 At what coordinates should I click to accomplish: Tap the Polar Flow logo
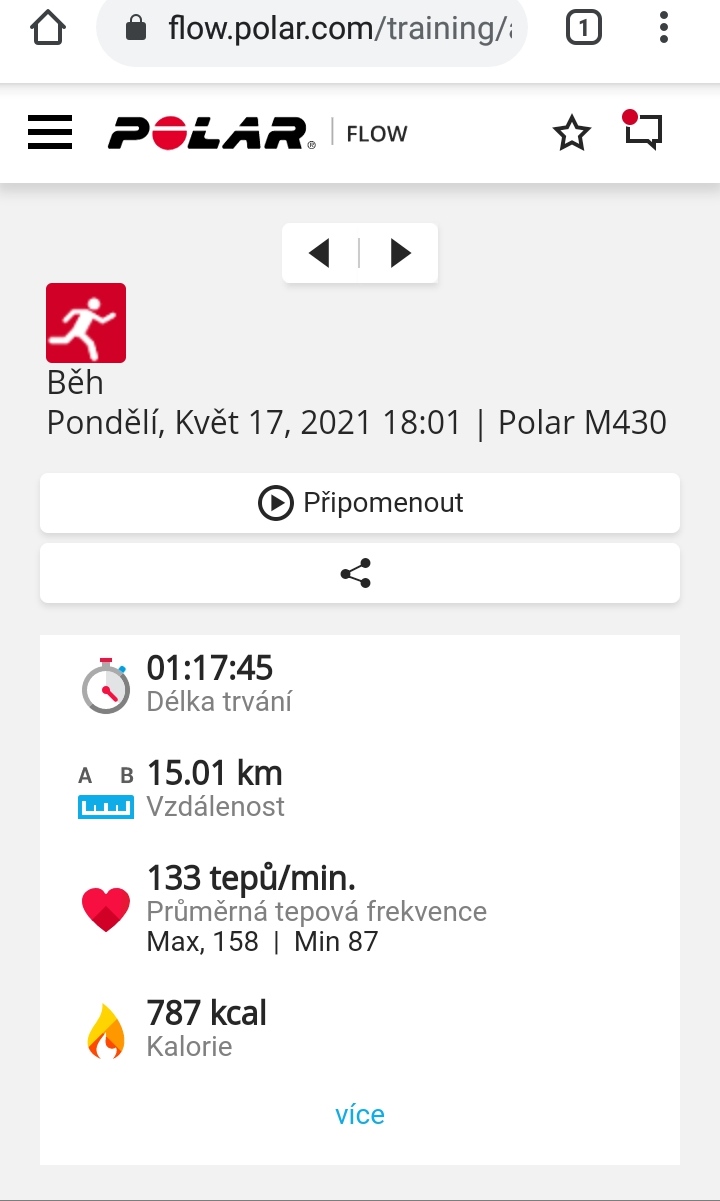coord(258,133)
